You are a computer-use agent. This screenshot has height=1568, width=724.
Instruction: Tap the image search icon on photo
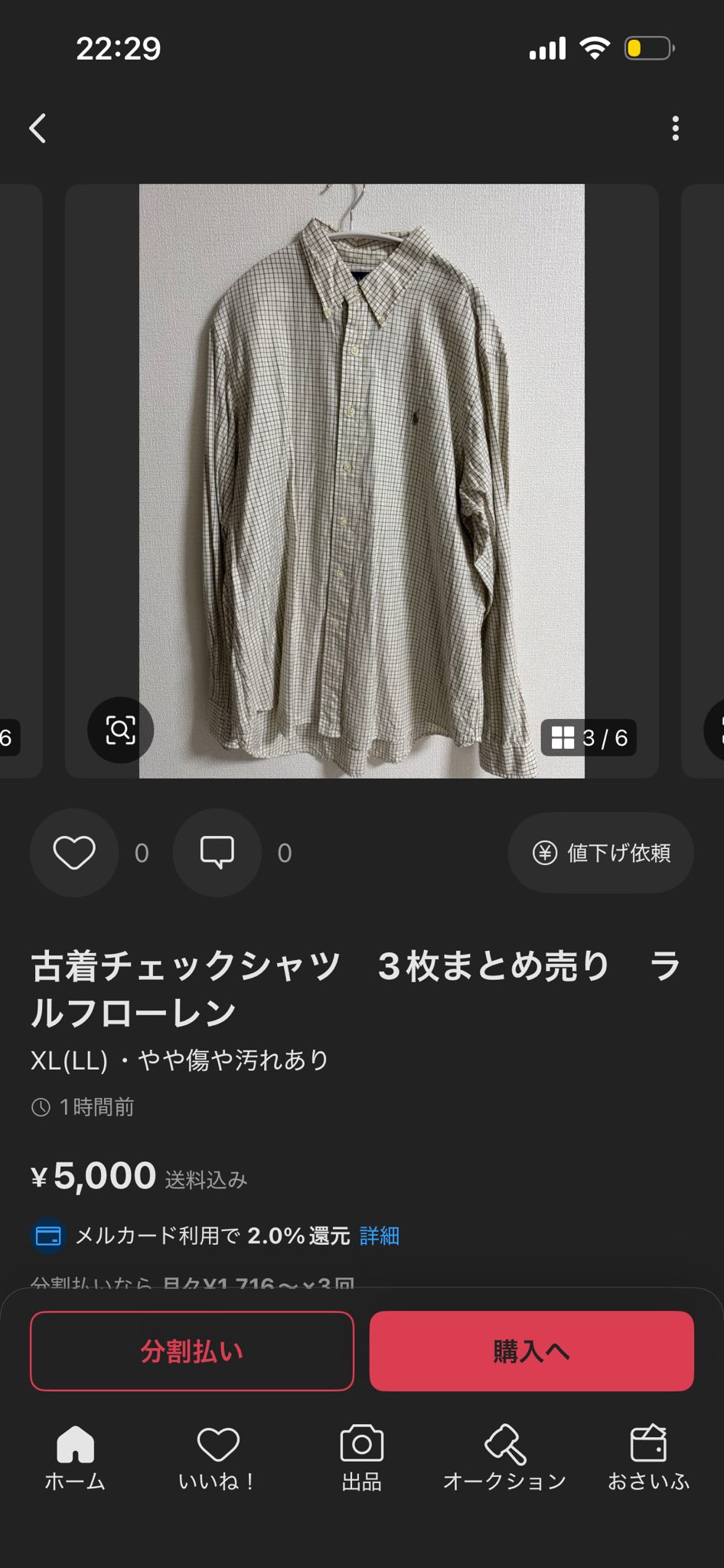[120, 730]
